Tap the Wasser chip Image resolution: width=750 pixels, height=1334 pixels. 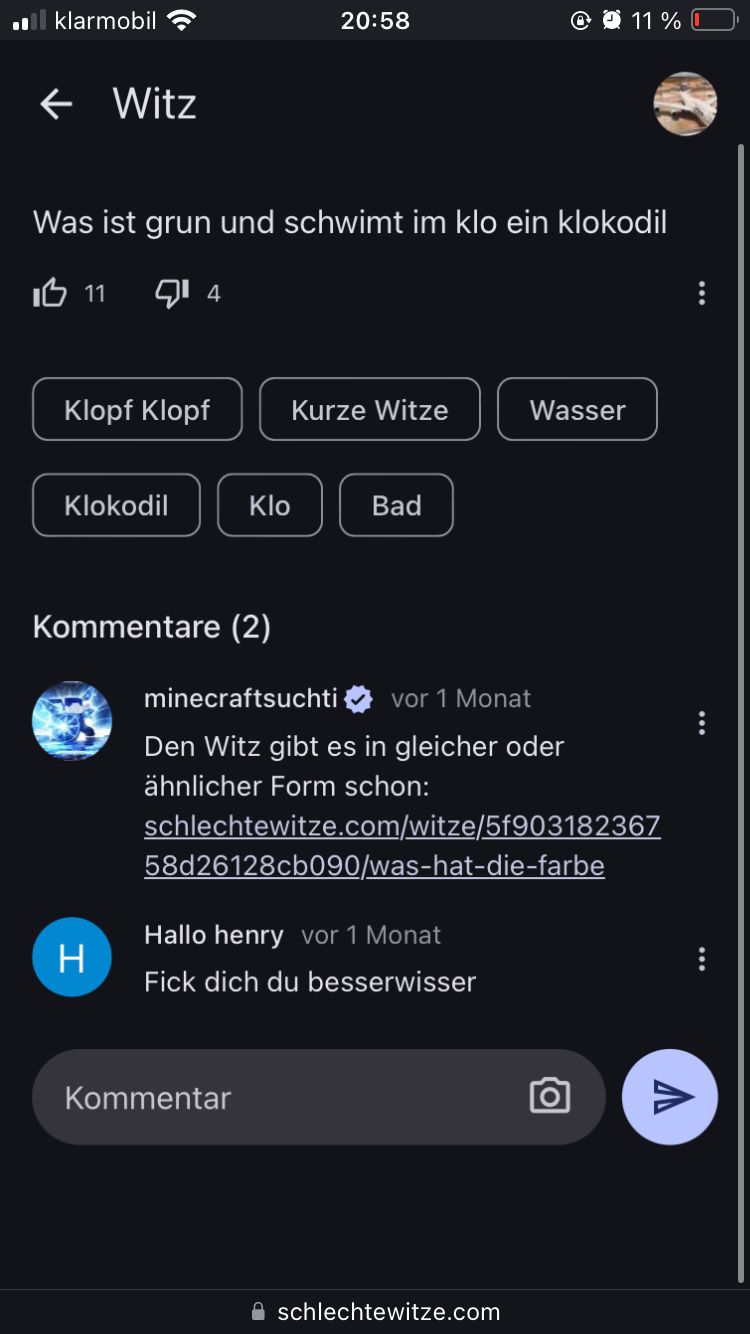point(577,409)
